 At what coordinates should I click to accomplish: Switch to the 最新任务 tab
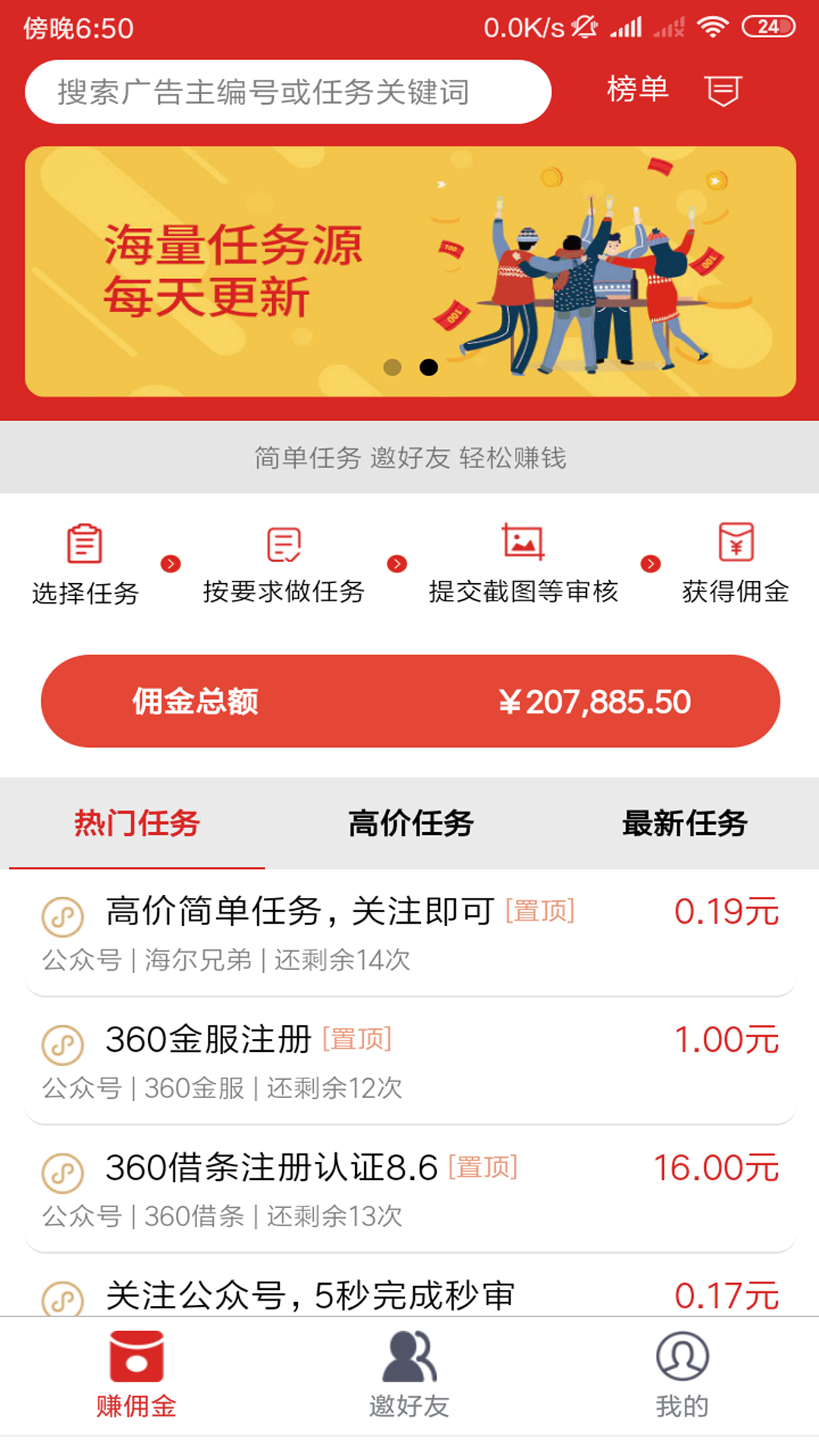[x=684, y=824]
